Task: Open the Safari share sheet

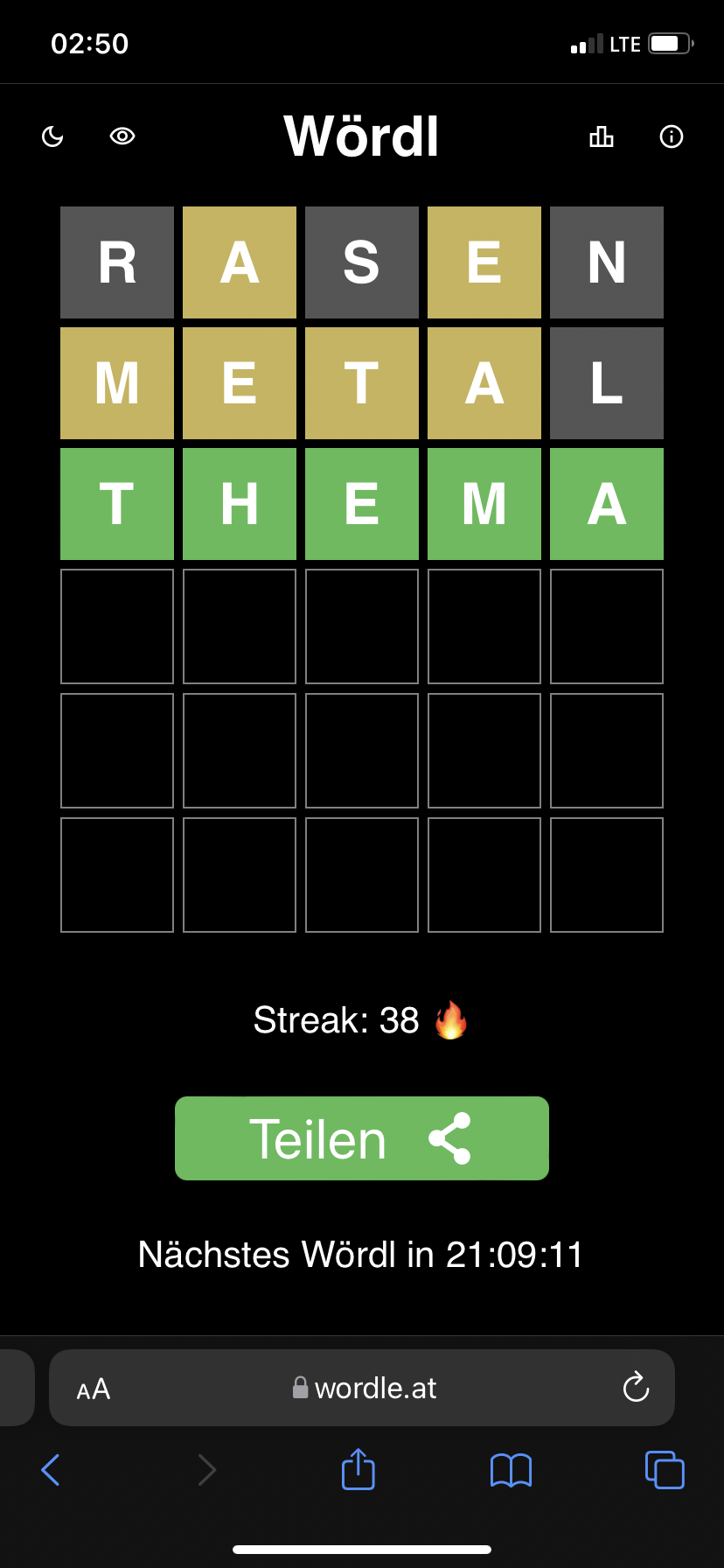Action: point(359,1468)
